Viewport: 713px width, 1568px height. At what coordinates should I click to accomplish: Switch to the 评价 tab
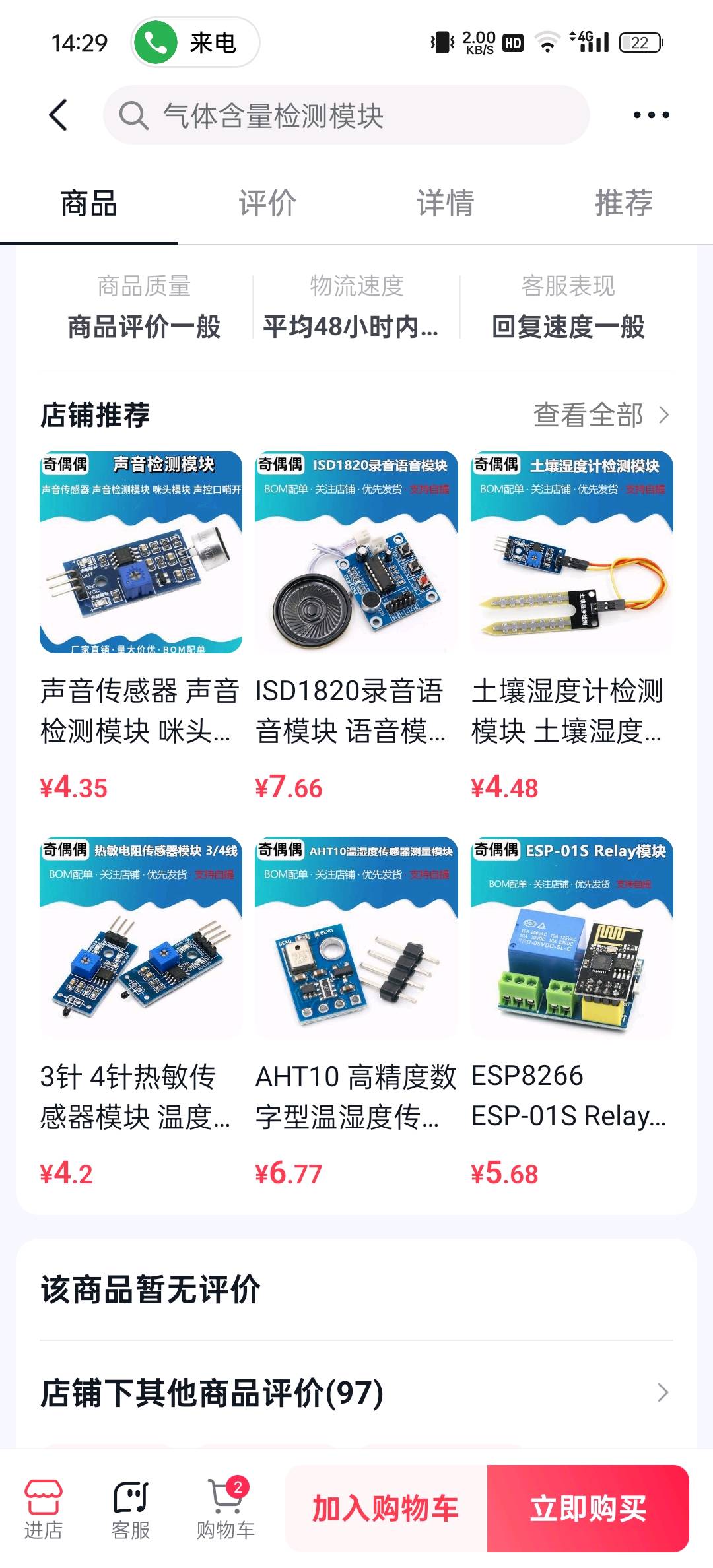click(267, 203)
